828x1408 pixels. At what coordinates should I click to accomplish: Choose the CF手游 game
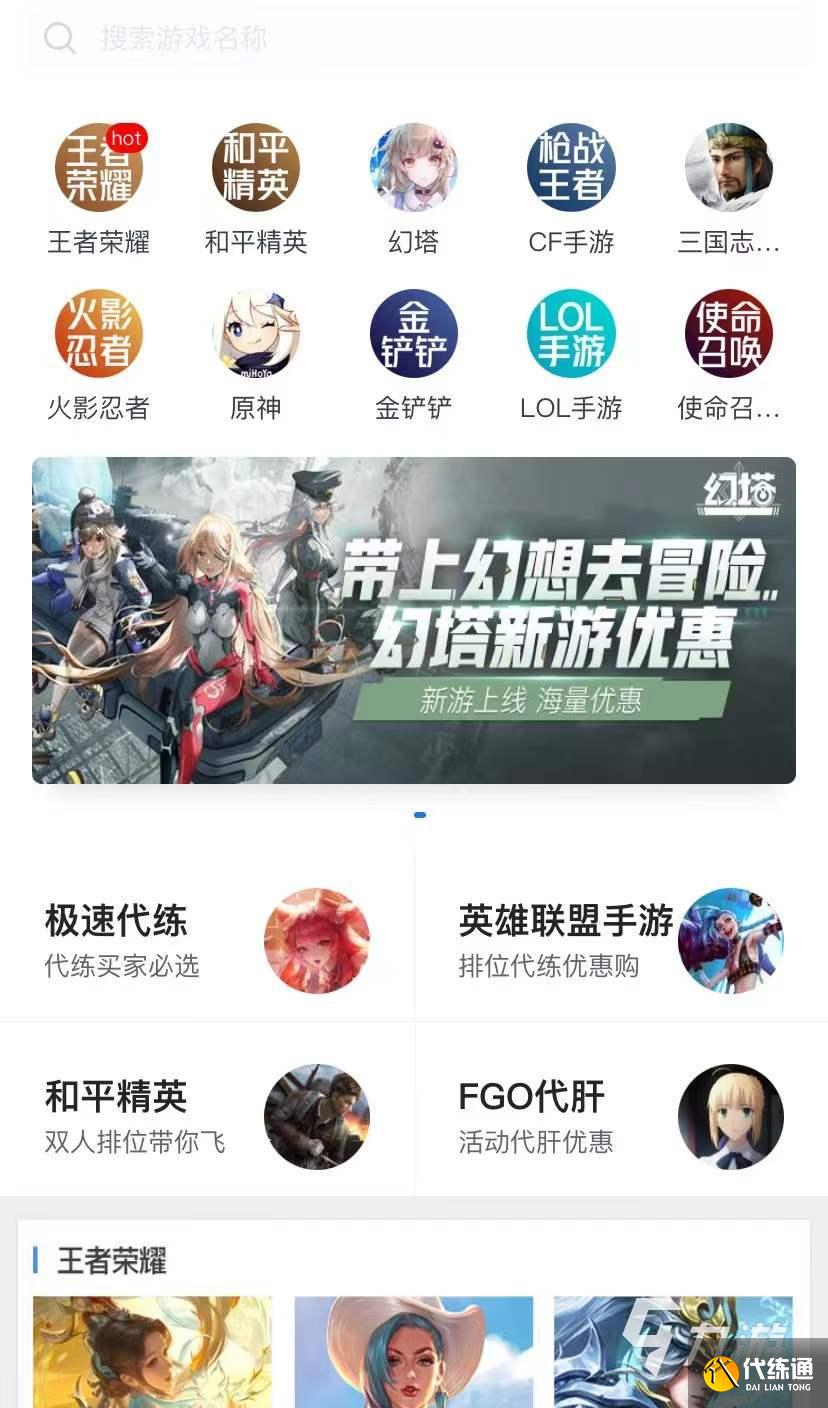pos(571,168)
